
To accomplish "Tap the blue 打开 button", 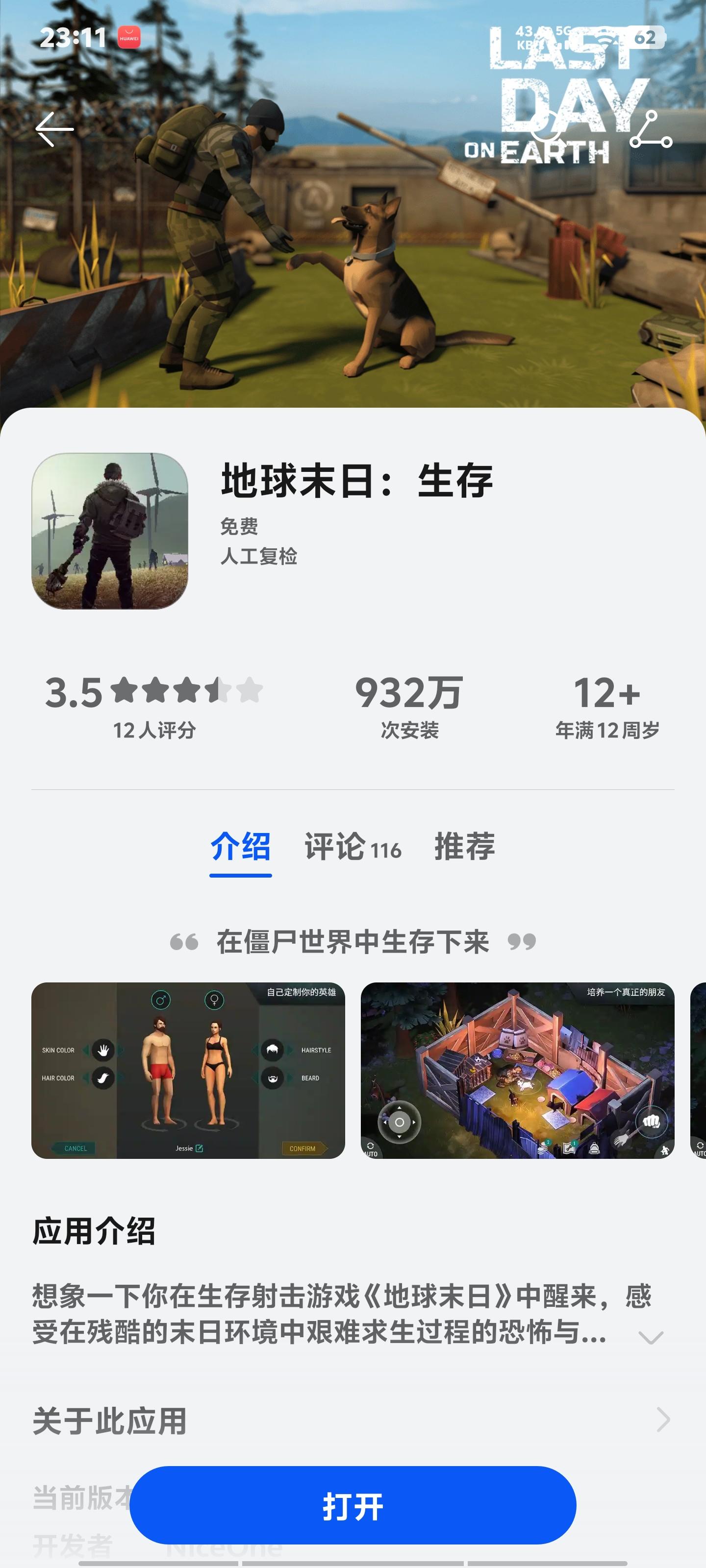I will click(x=353, y=1505).
